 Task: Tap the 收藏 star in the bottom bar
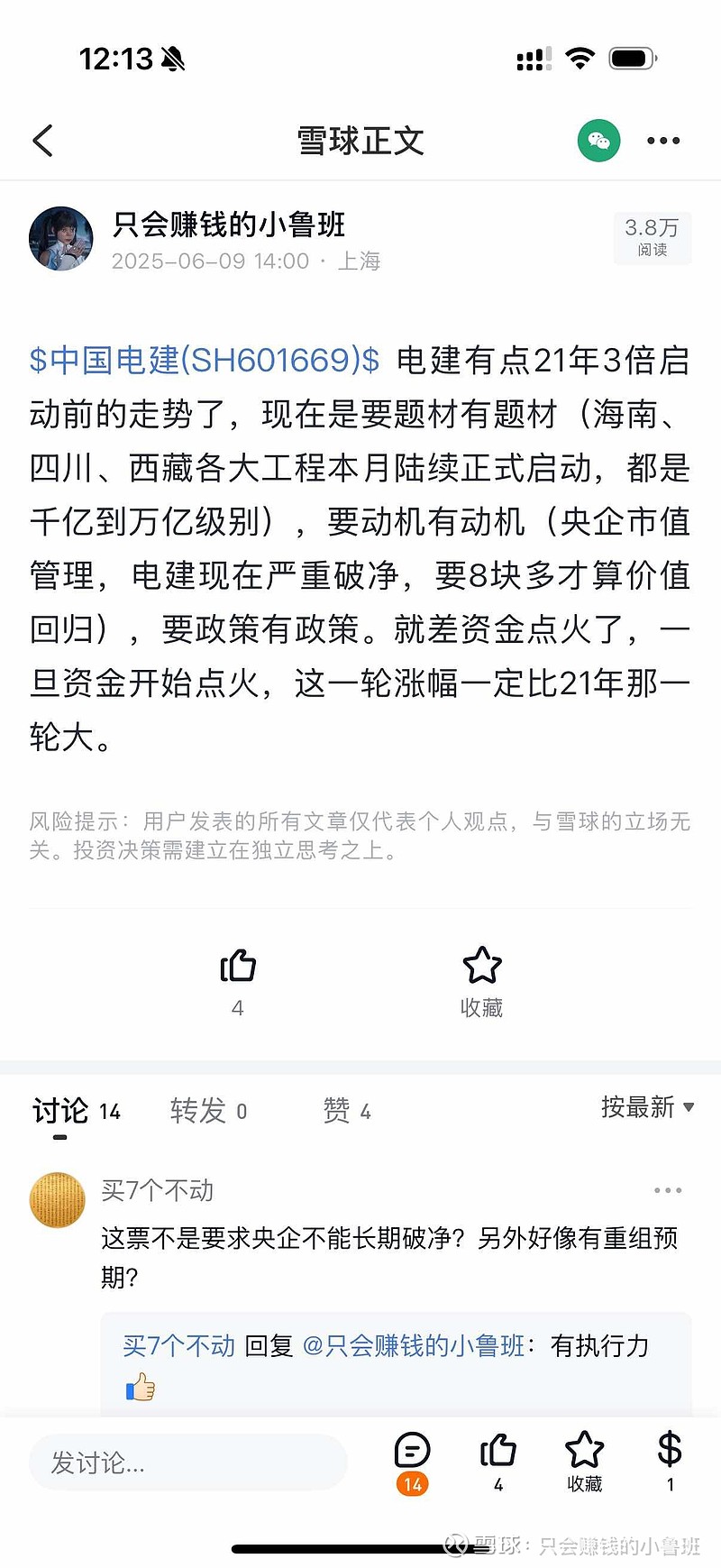tap(584, 1462)
